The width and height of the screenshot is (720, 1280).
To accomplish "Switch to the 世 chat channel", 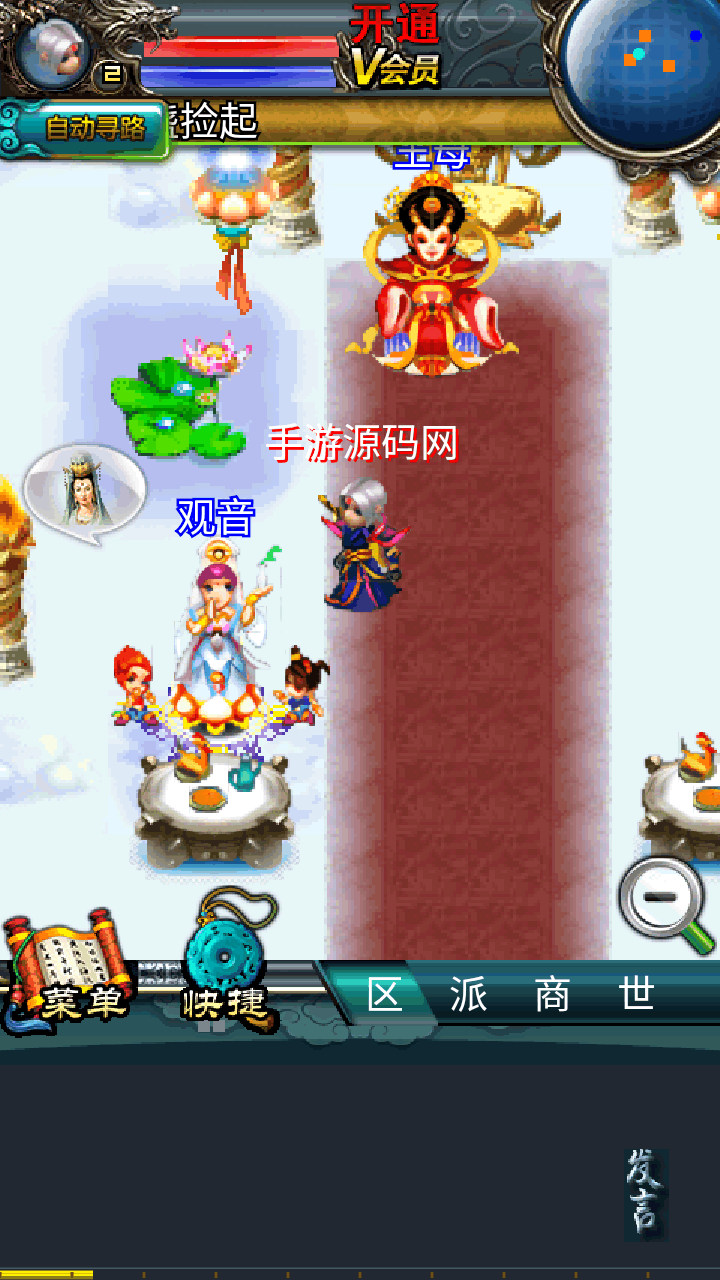I will (636, 995).
